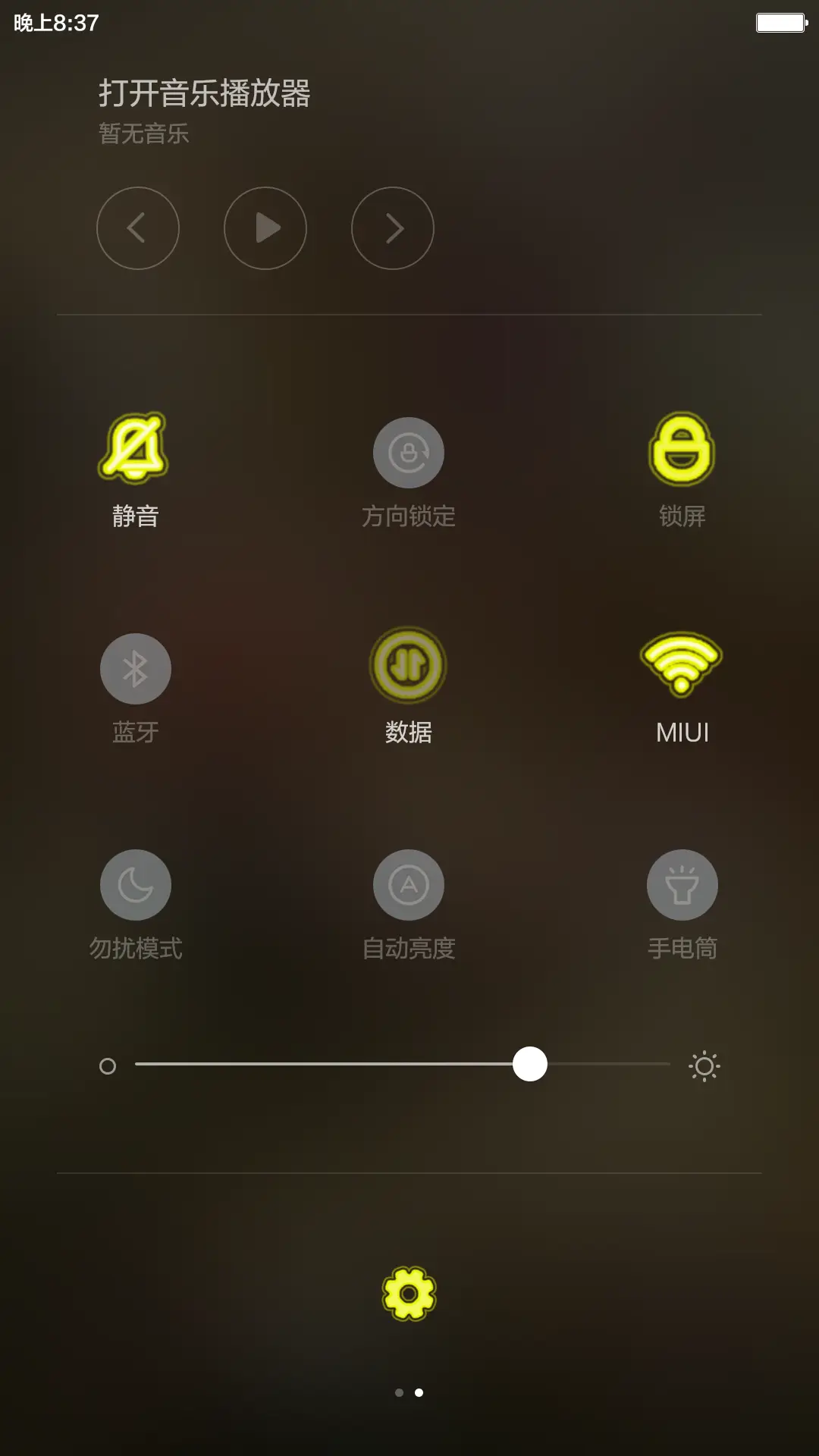The width and height of the screenshot is (819, 1456).
Task: Tap the sun icon beside the brightness slider
Action: (704, 1066)
